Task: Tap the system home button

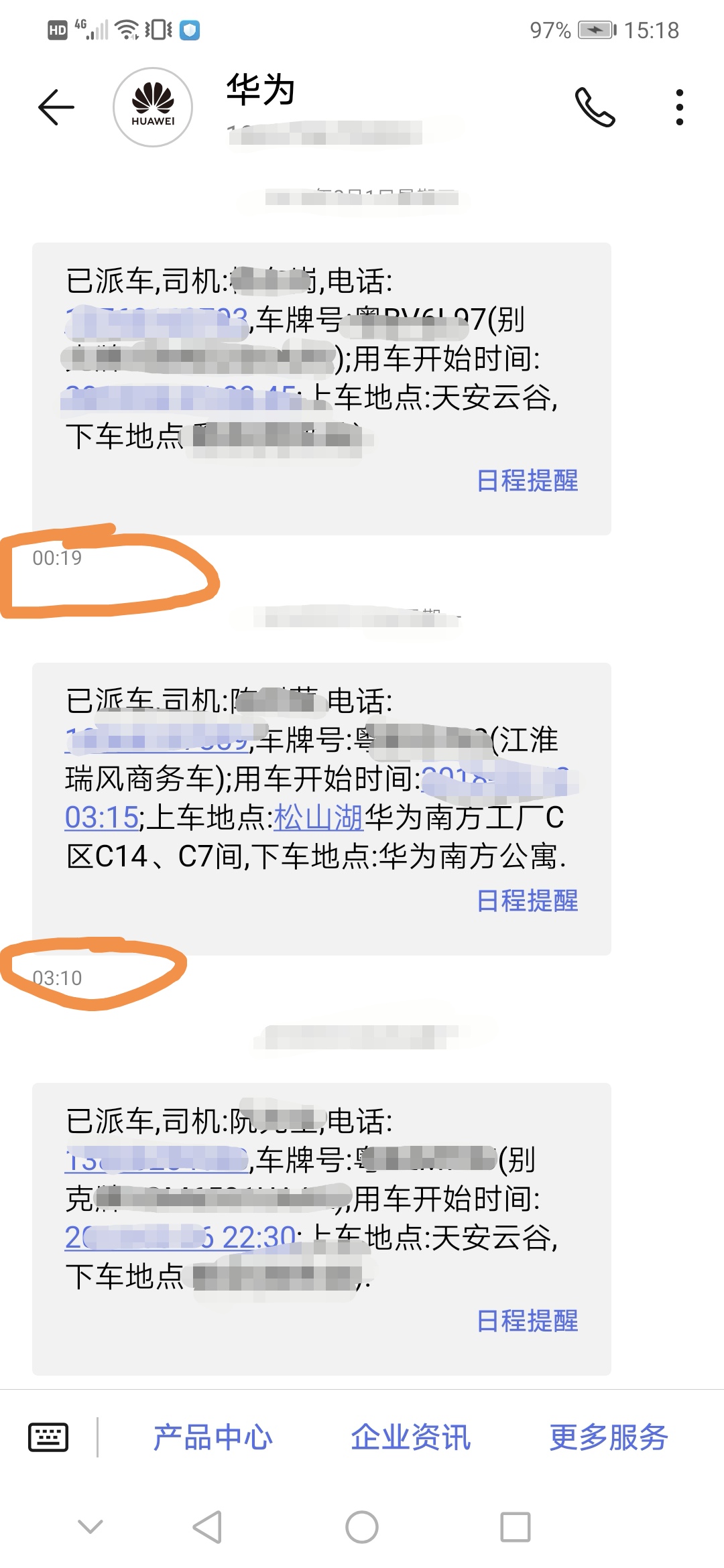Action: 362,1527
